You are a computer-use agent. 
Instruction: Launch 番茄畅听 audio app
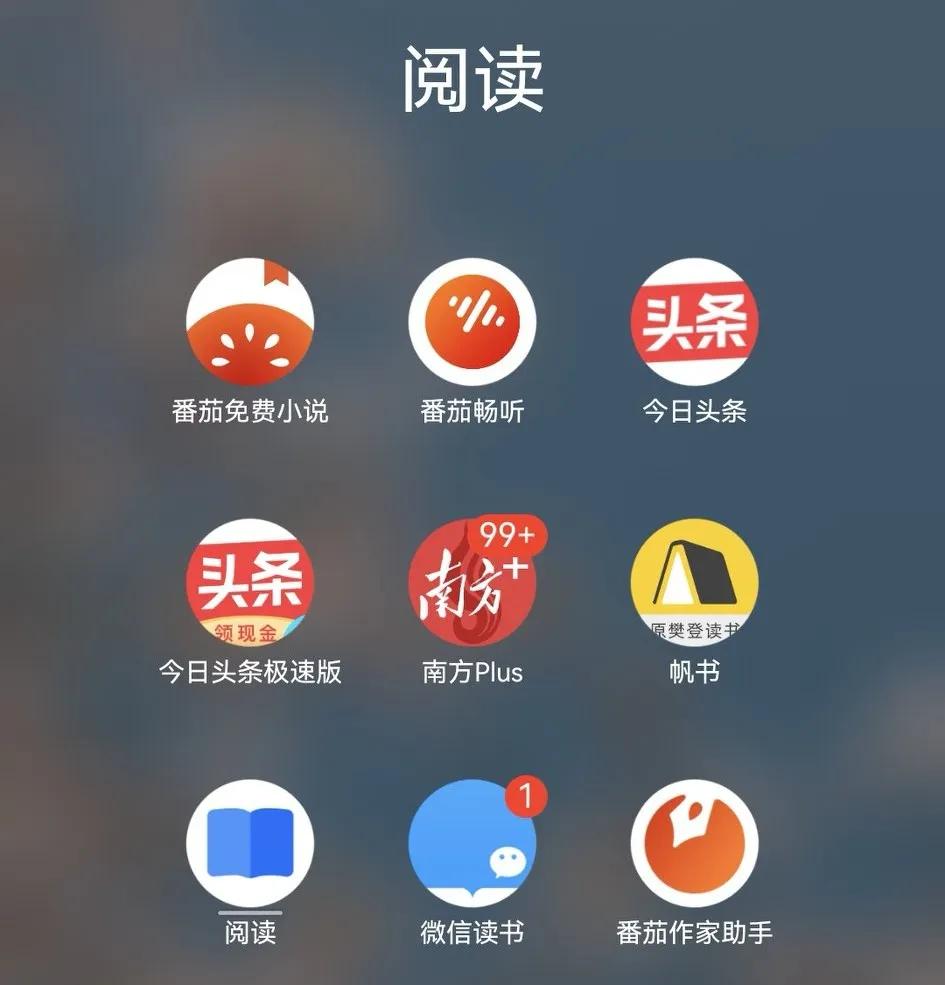click(472, 322)
